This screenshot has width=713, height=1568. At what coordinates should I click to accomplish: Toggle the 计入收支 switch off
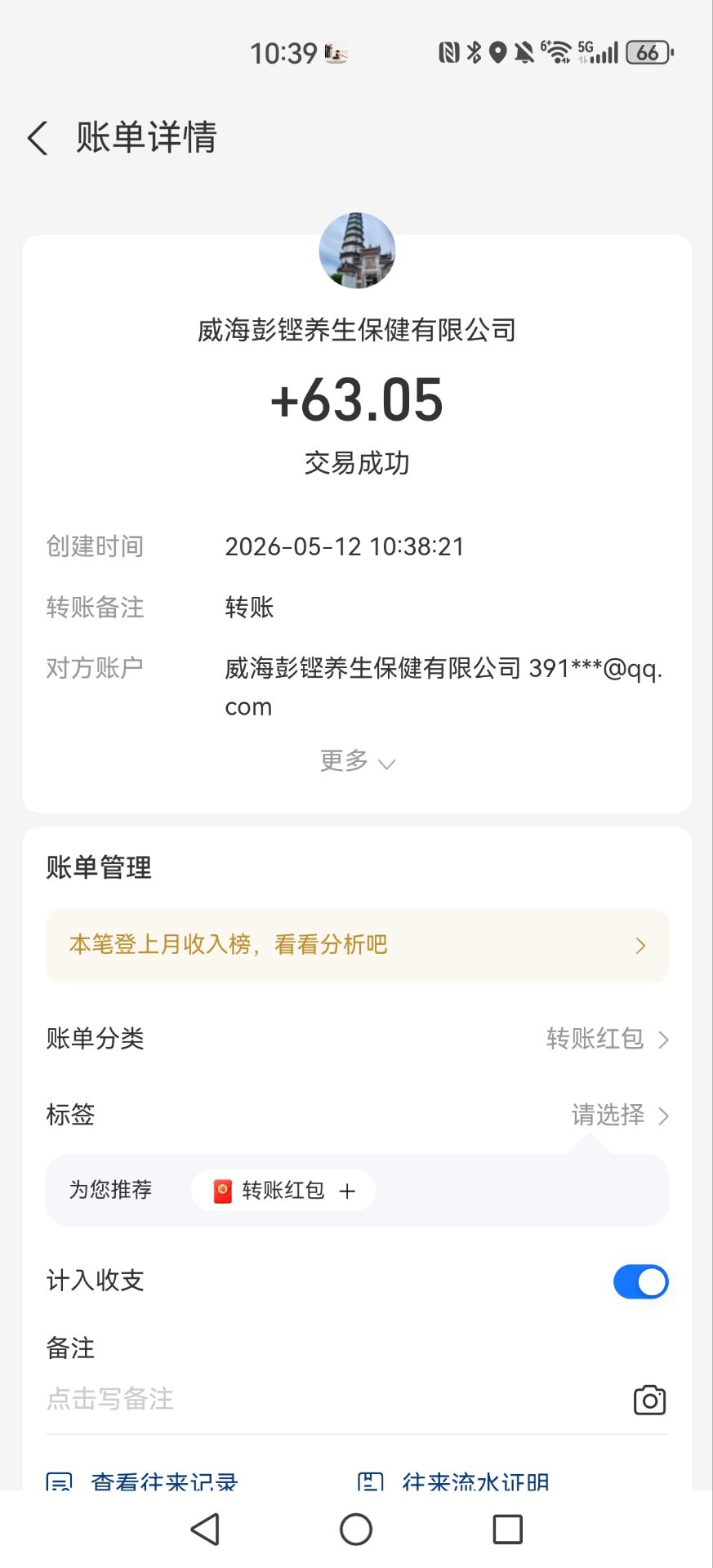tap(640, 1281)
